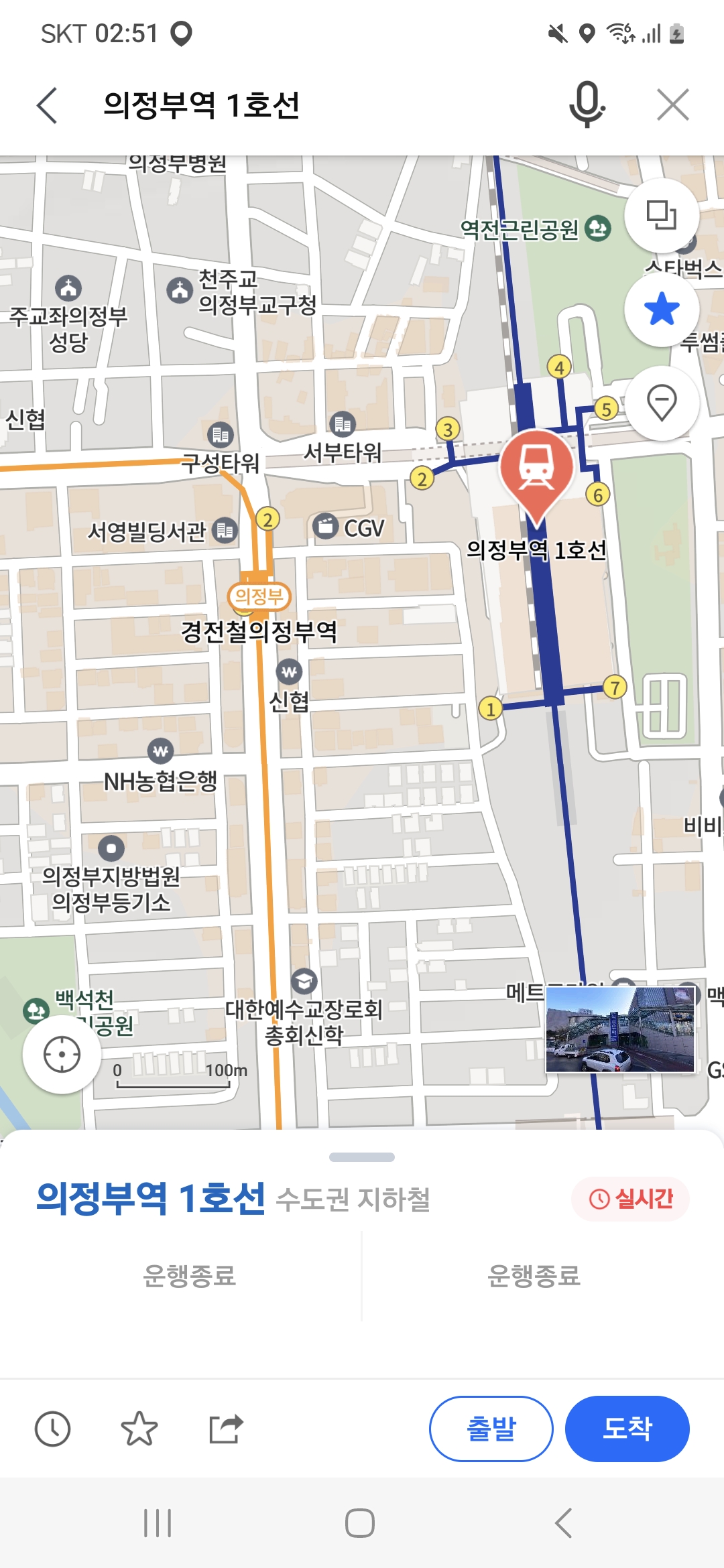Set station as destination with 도착
This screenshot has width=724, height=1568.
[627, 1429]
